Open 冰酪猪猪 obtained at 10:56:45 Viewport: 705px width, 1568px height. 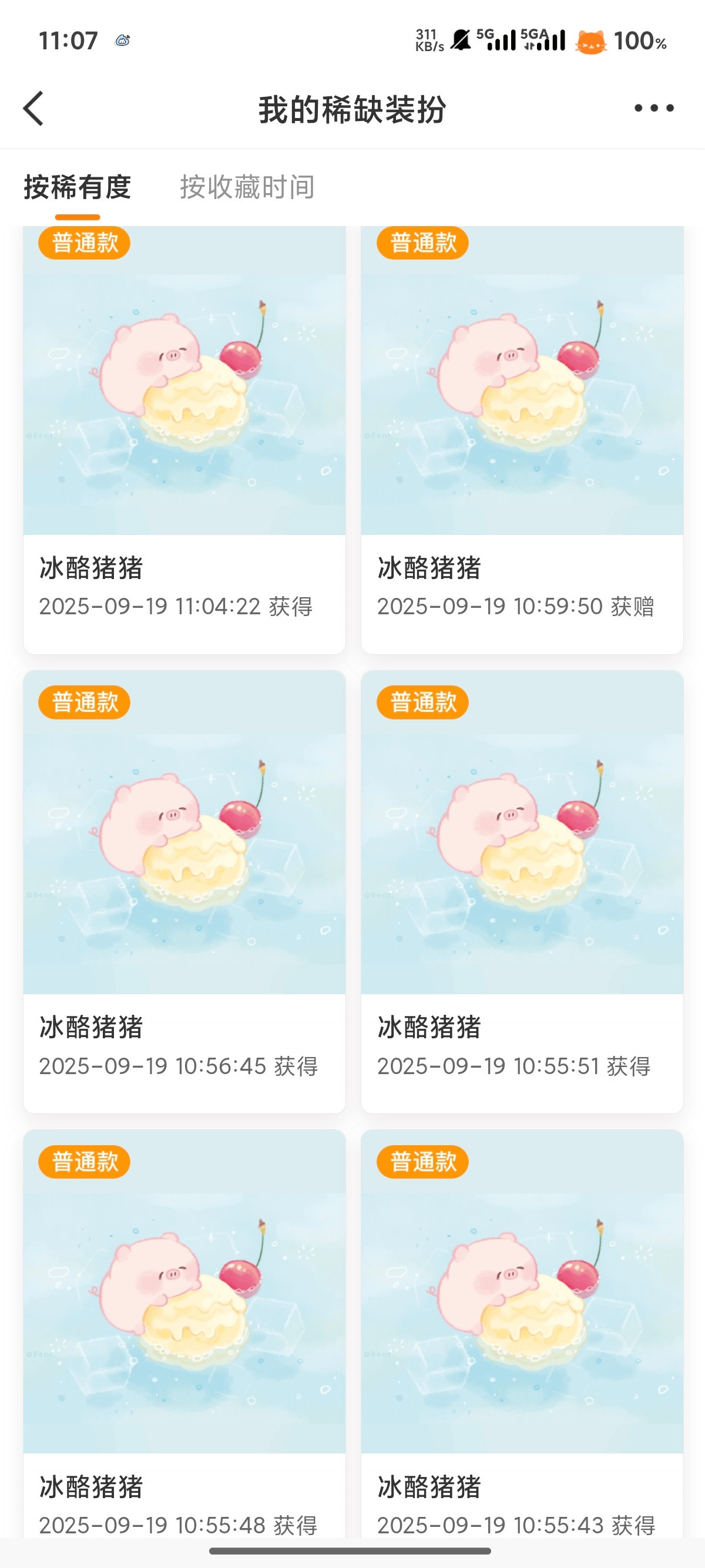[183, 870]
